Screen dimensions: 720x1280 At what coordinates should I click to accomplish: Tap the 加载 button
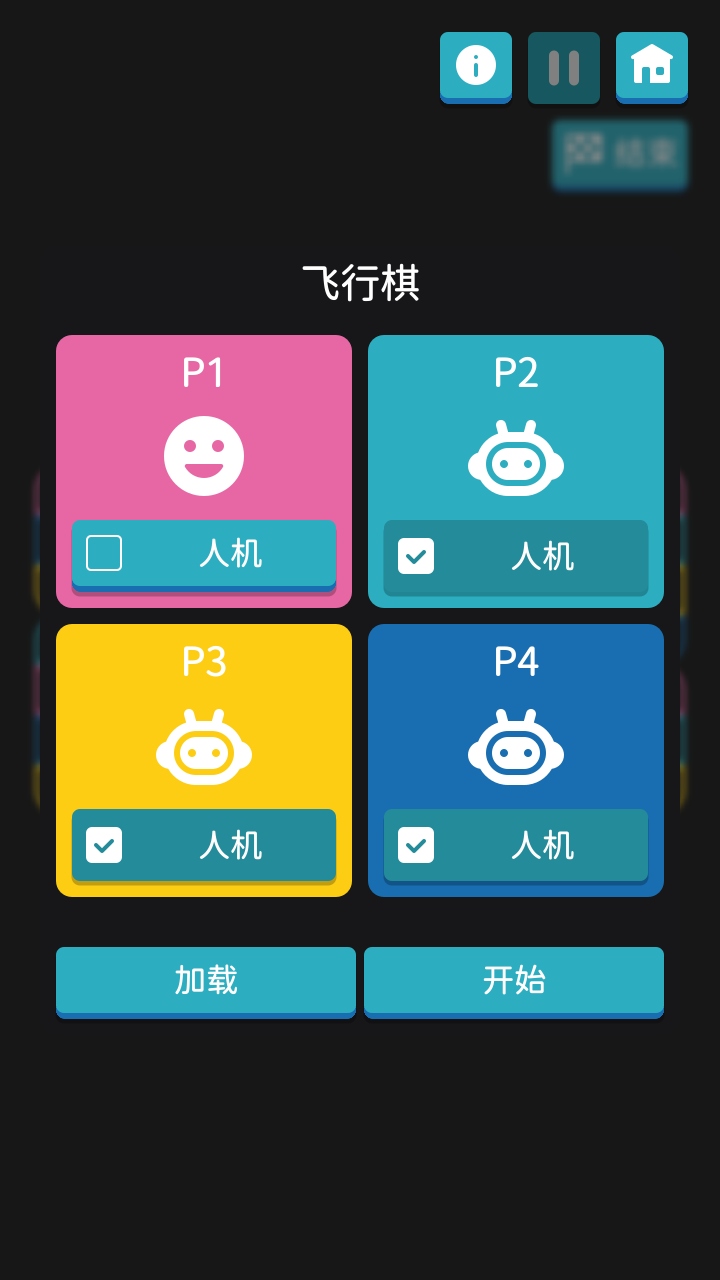click(206, 980)
